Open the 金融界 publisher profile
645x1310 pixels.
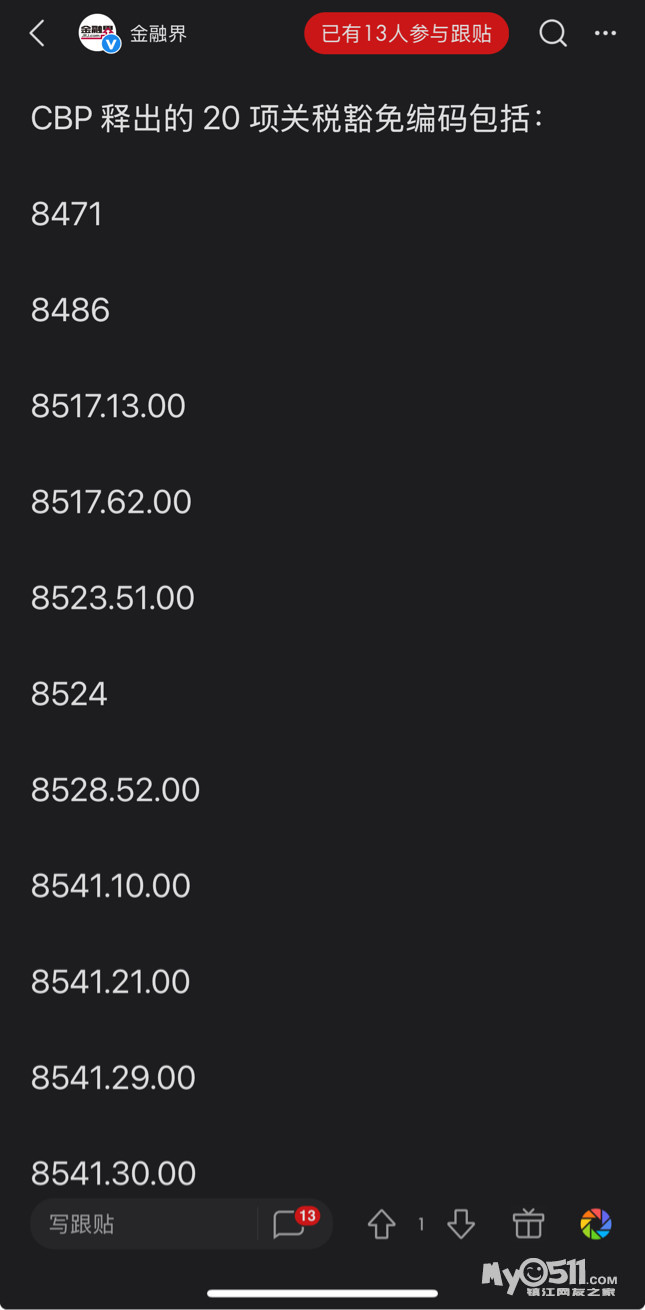pyautogui.click(x=133, y=34)
